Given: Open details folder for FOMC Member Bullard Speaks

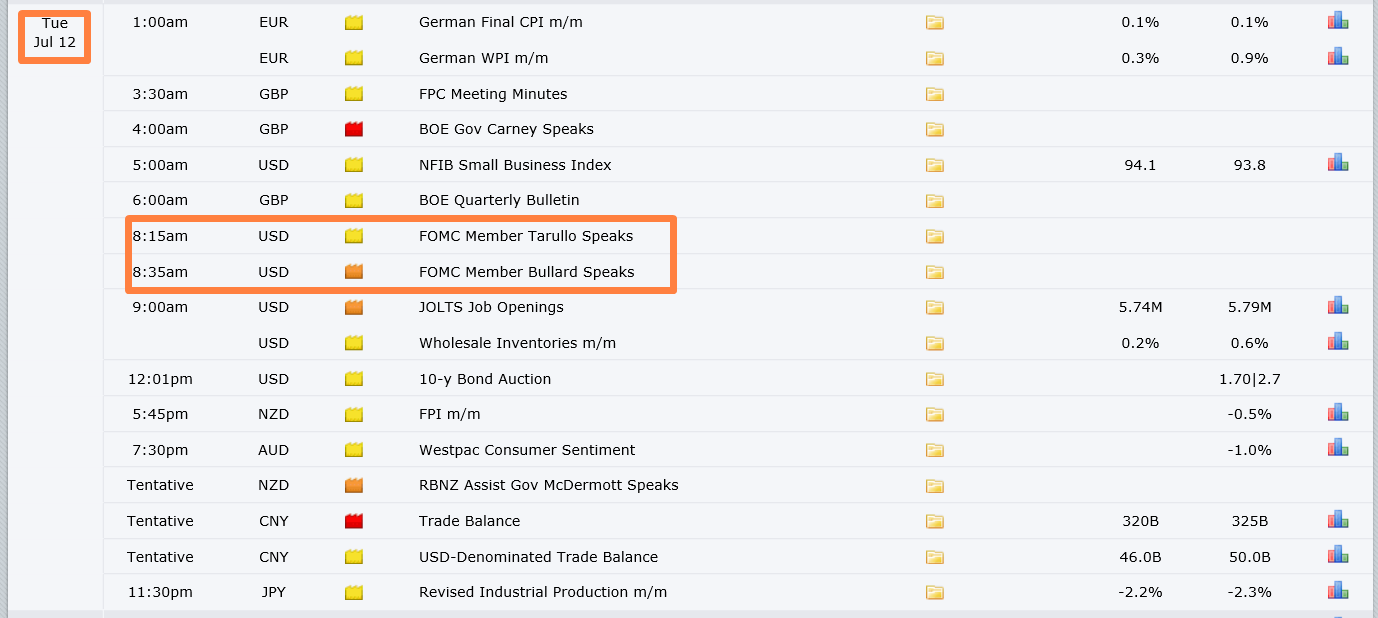Looking at the screenshot, I should point(934,272).
